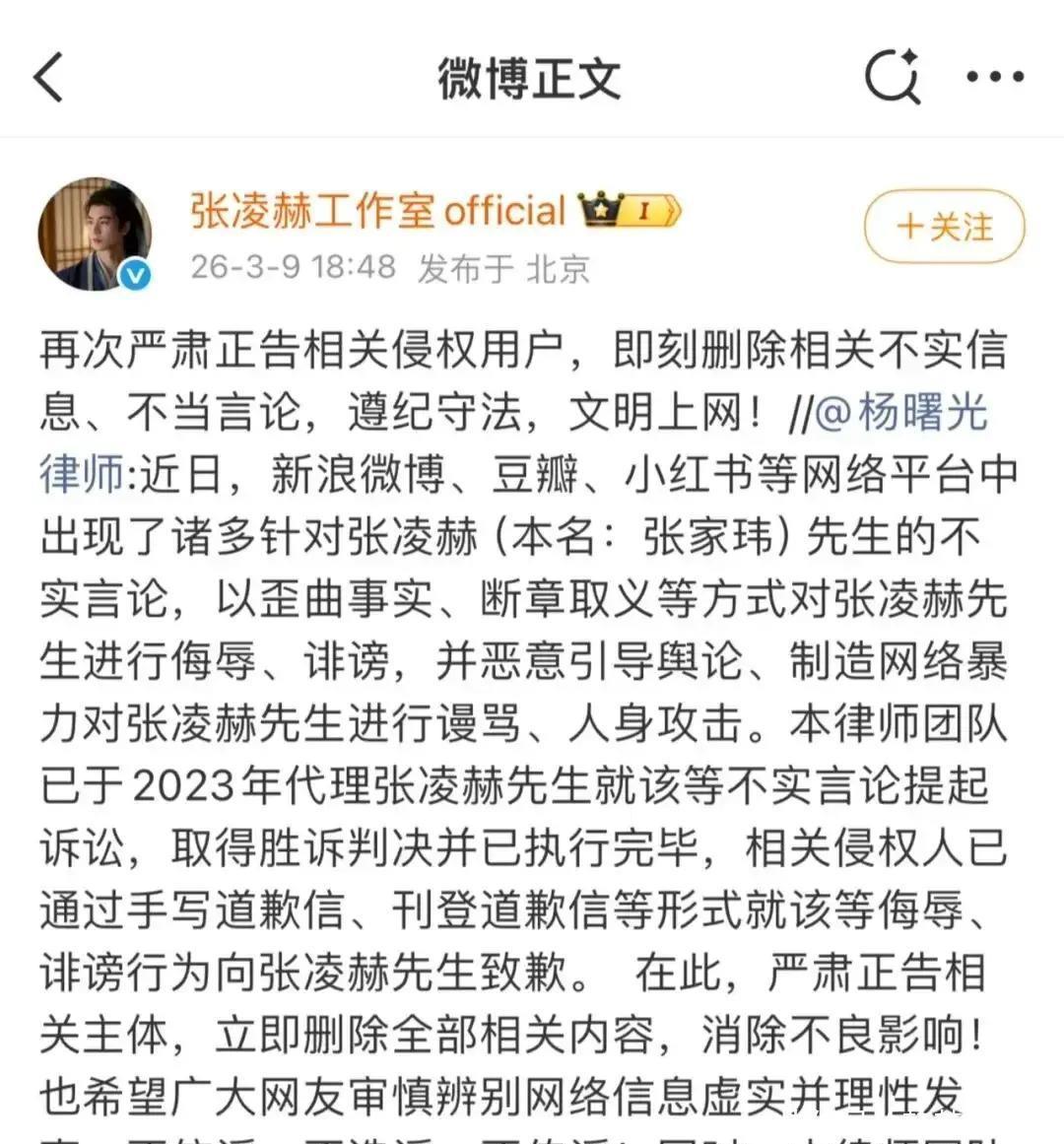1064x1144 pixels.
Task: Open the smart search icon
Action: point(892,76)
